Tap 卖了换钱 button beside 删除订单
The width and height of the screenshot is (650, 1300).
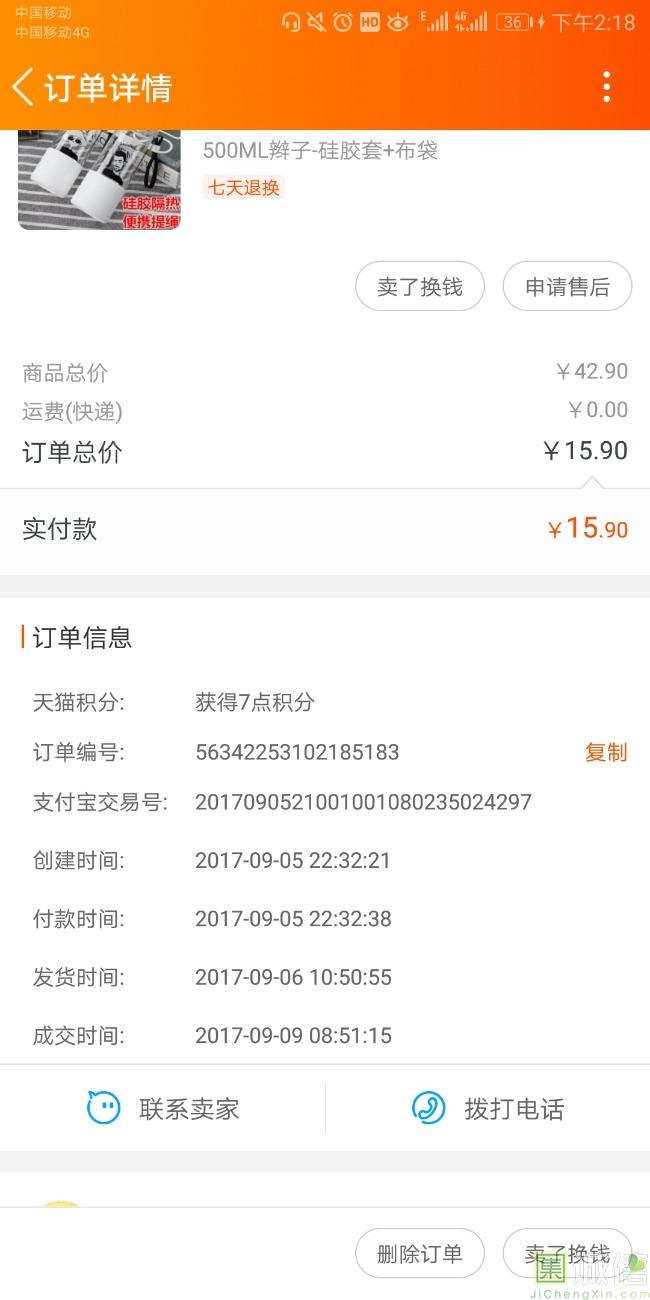tap(567, 1254)
